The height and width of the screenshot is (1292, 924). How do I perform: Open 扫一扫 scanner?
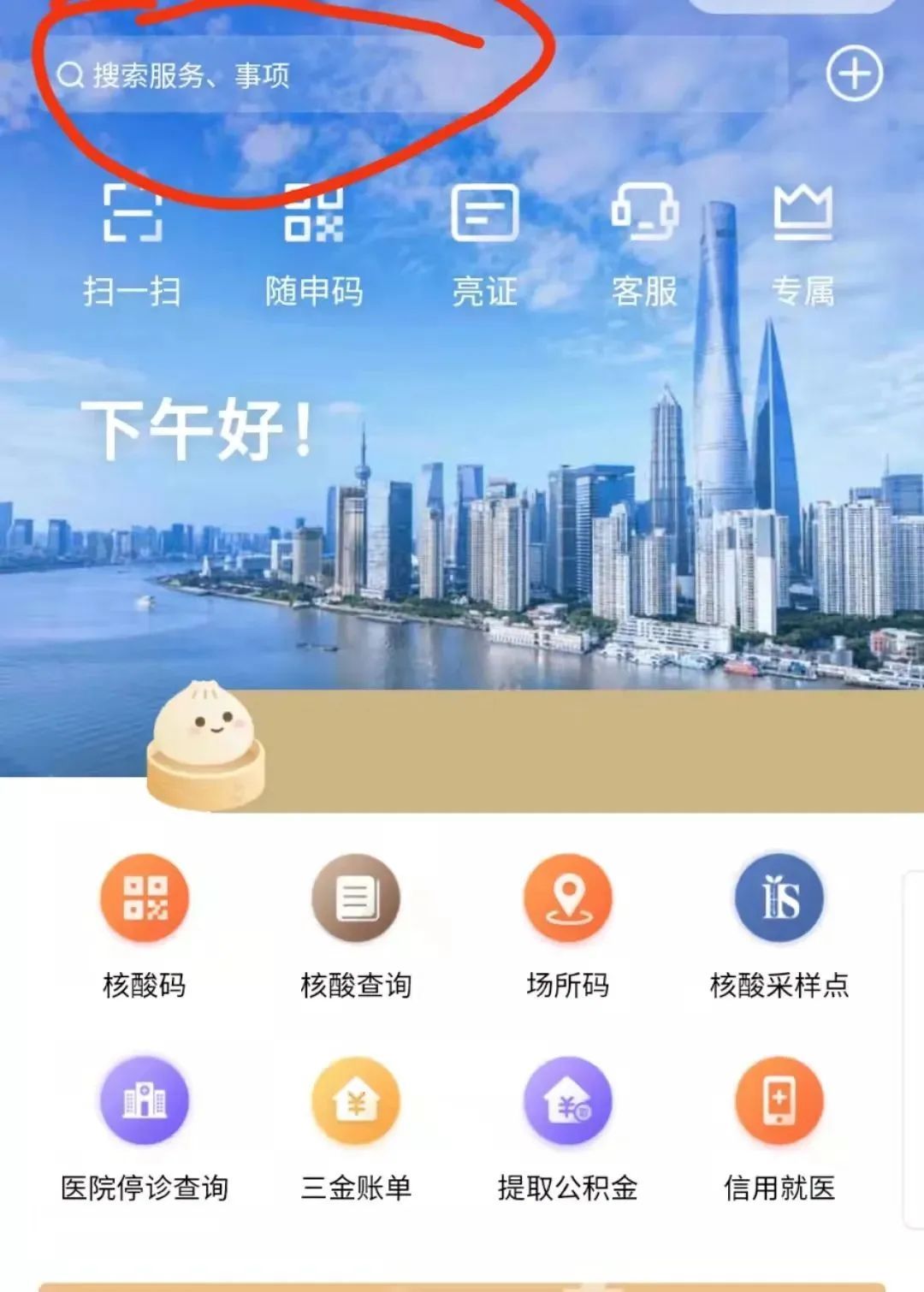pos(132,244)
